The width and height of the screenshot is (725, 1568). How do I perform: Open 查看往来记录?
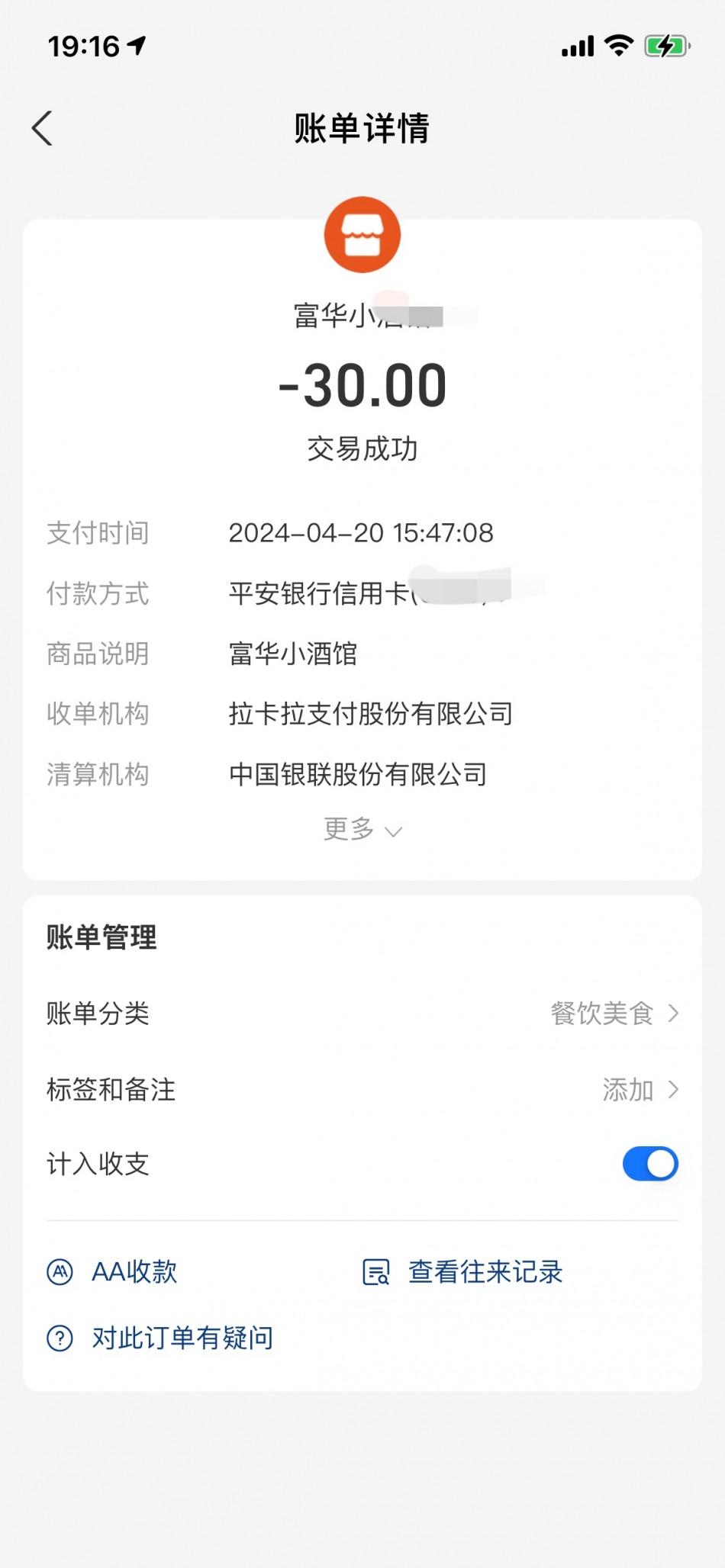click(462, 1271)
